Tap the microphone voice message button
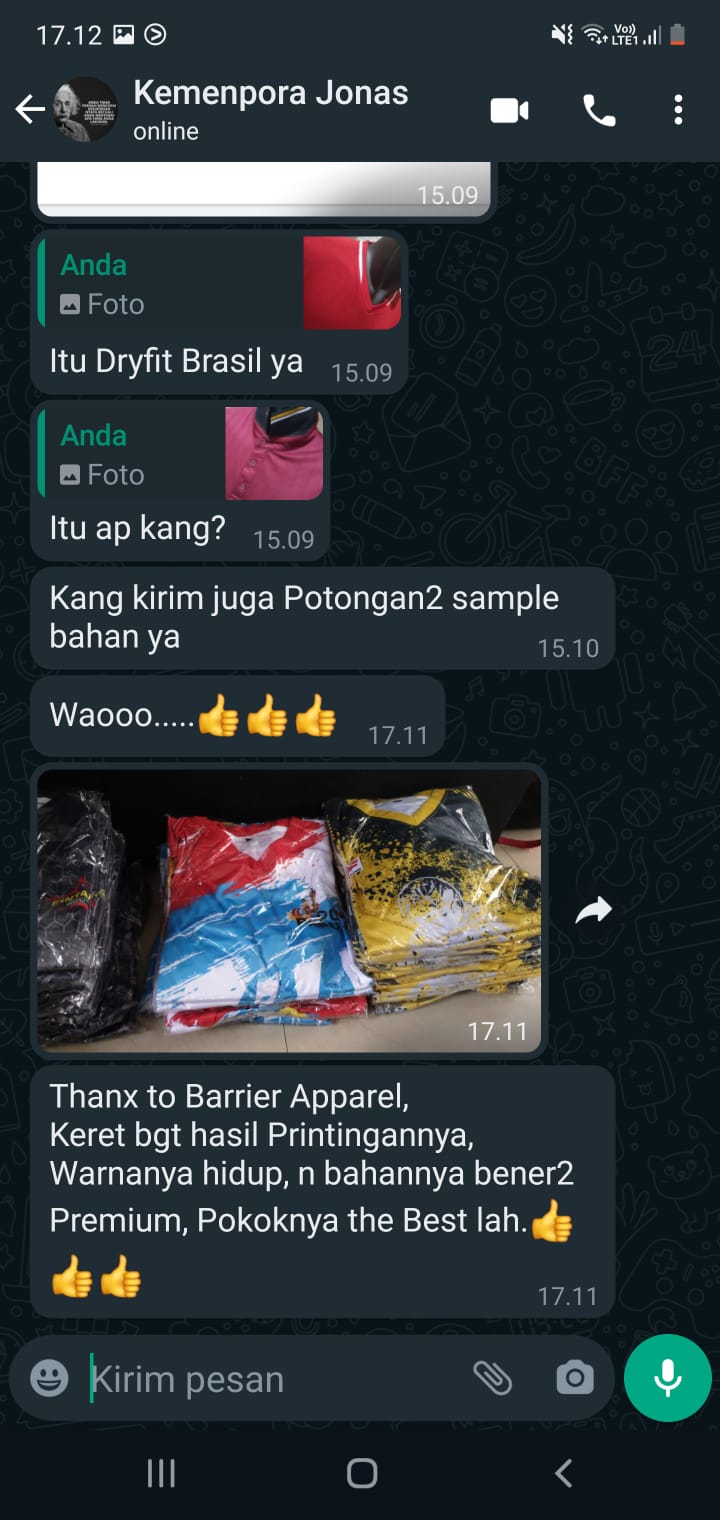This screenshot has height=1520, width=720. [667, 1378]
